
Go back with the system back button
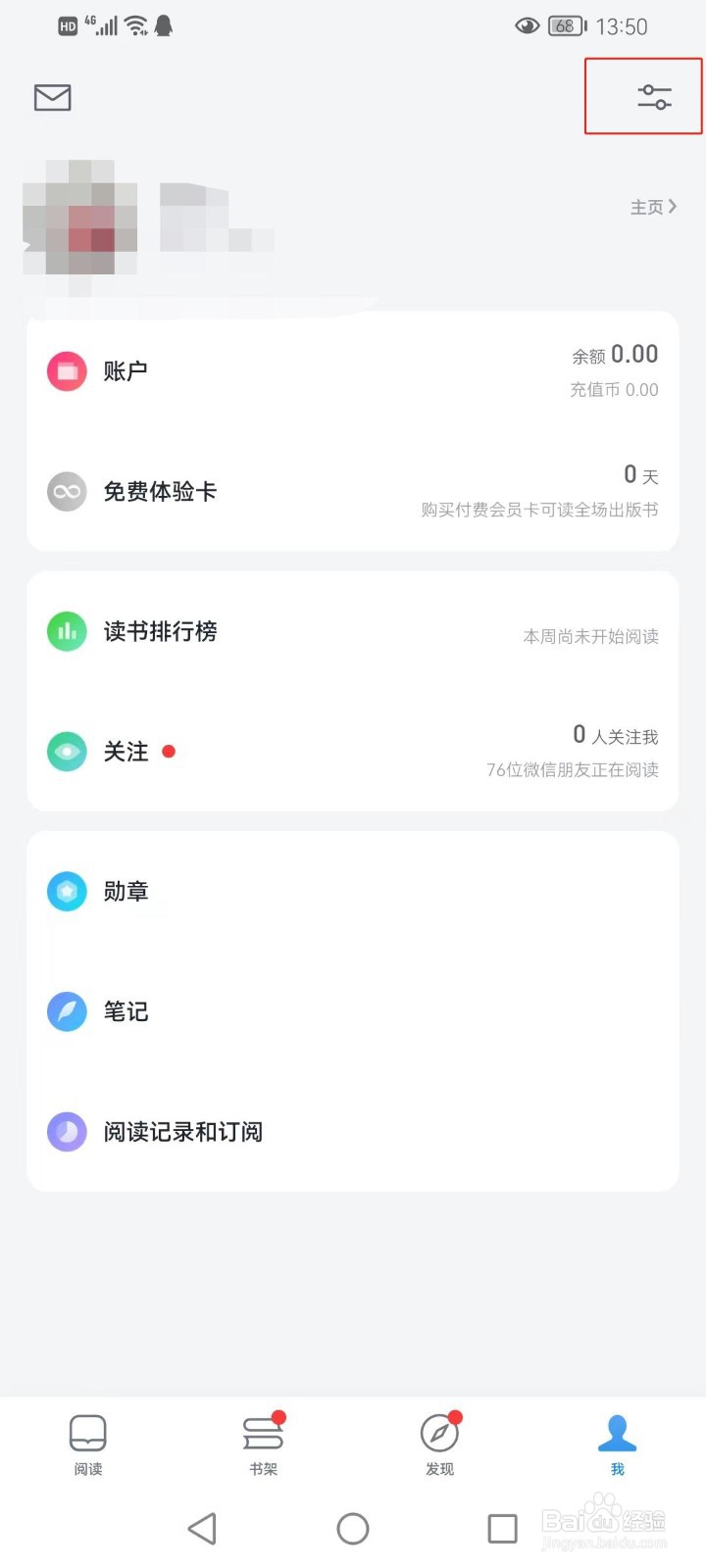tap(202, 1529)
